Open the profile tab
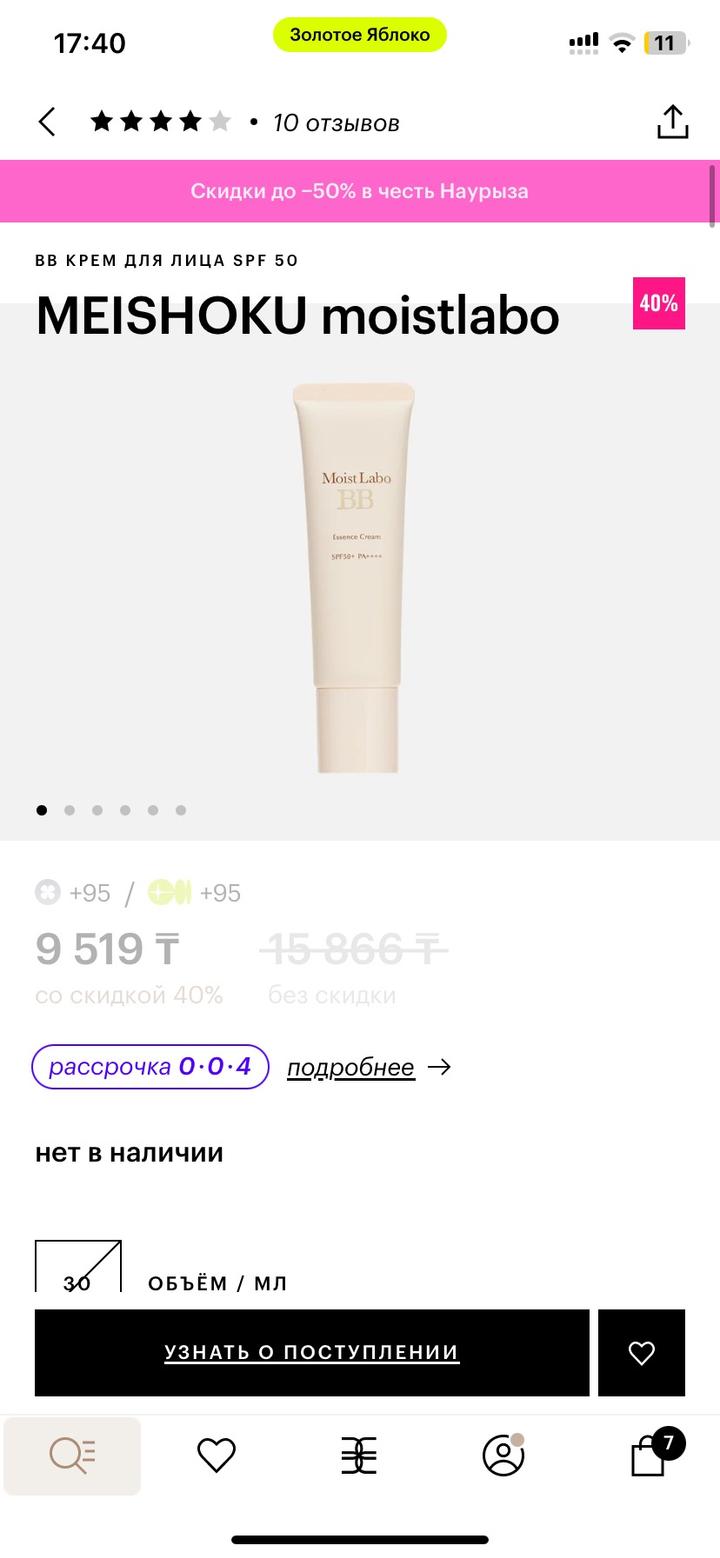720x1558 pixels. point(503,1455)
